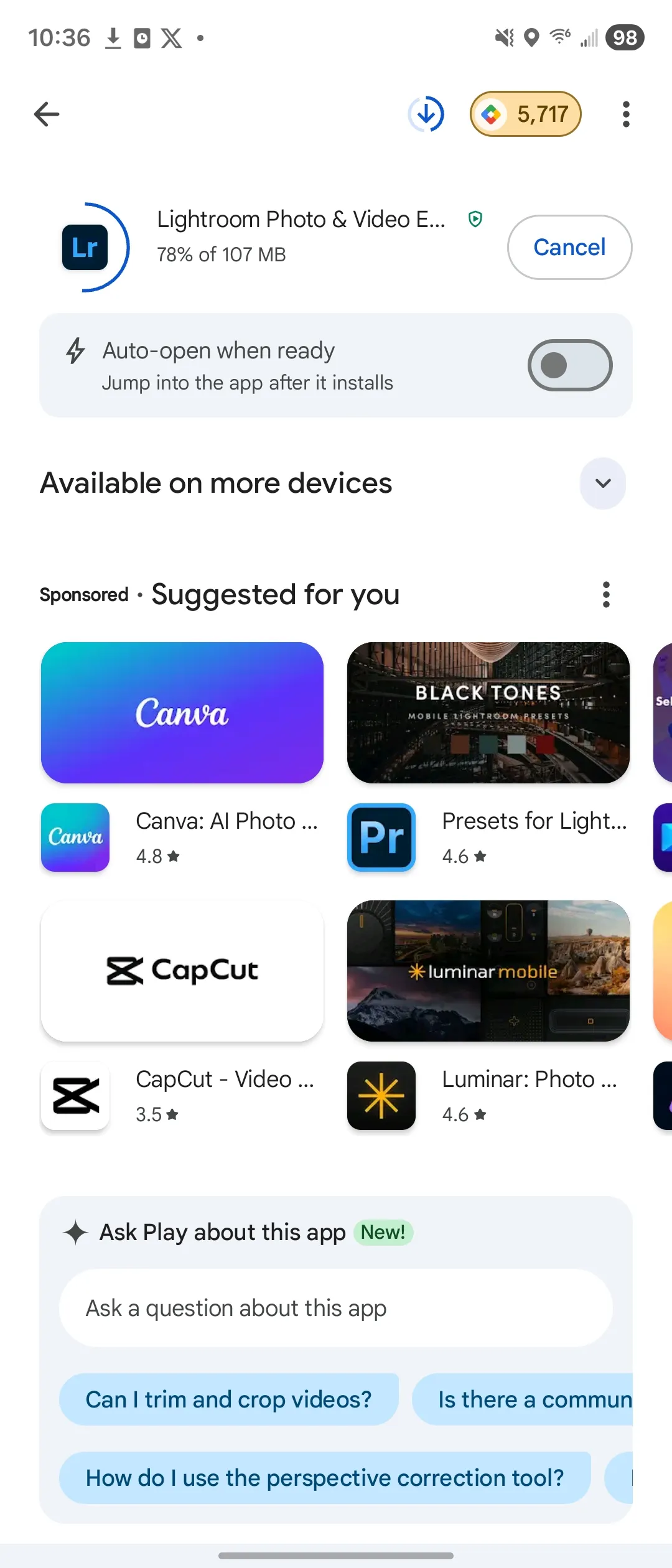Select the Luminar star icon
Screen dimensions: 672x1568
[381, 1096]
